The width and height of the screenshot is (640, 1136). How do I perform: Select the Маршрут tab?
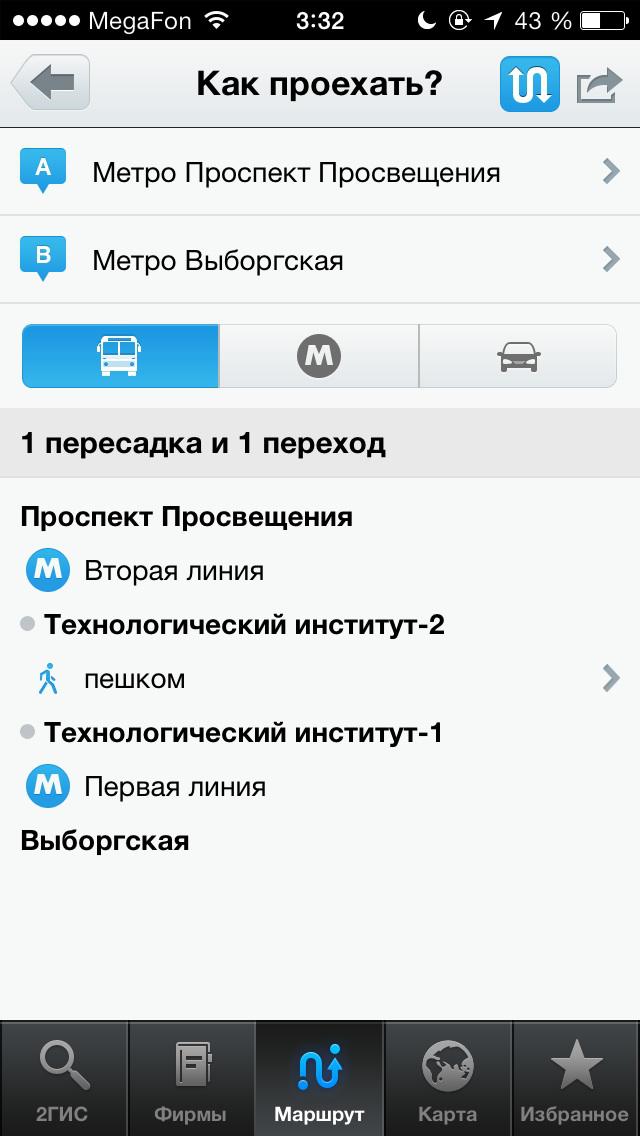pyautogui.click(x=320, y=1079)
